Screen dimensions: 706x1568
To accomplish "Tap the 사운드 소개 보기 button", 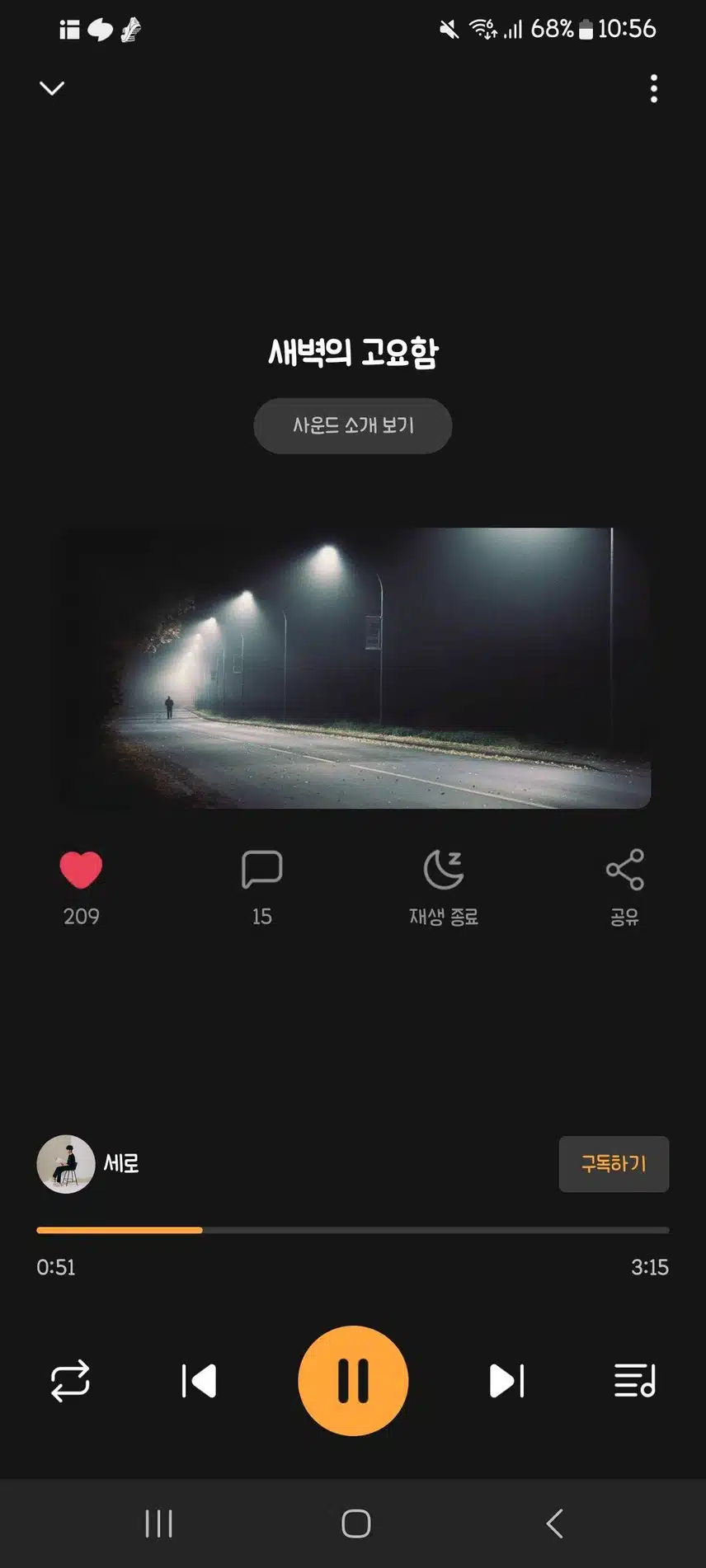I will tap(353, 425).
